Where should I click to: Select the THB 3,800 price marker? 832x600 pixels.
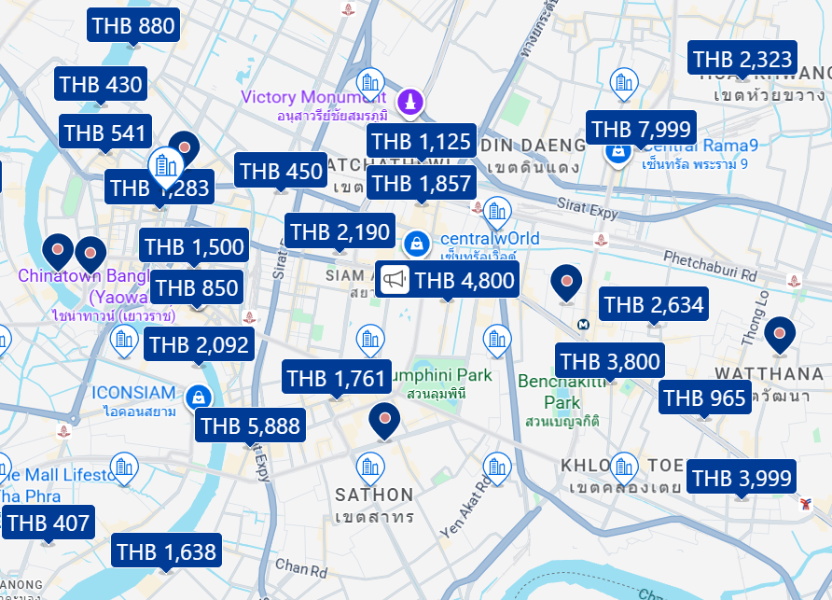tap(610, 362)
